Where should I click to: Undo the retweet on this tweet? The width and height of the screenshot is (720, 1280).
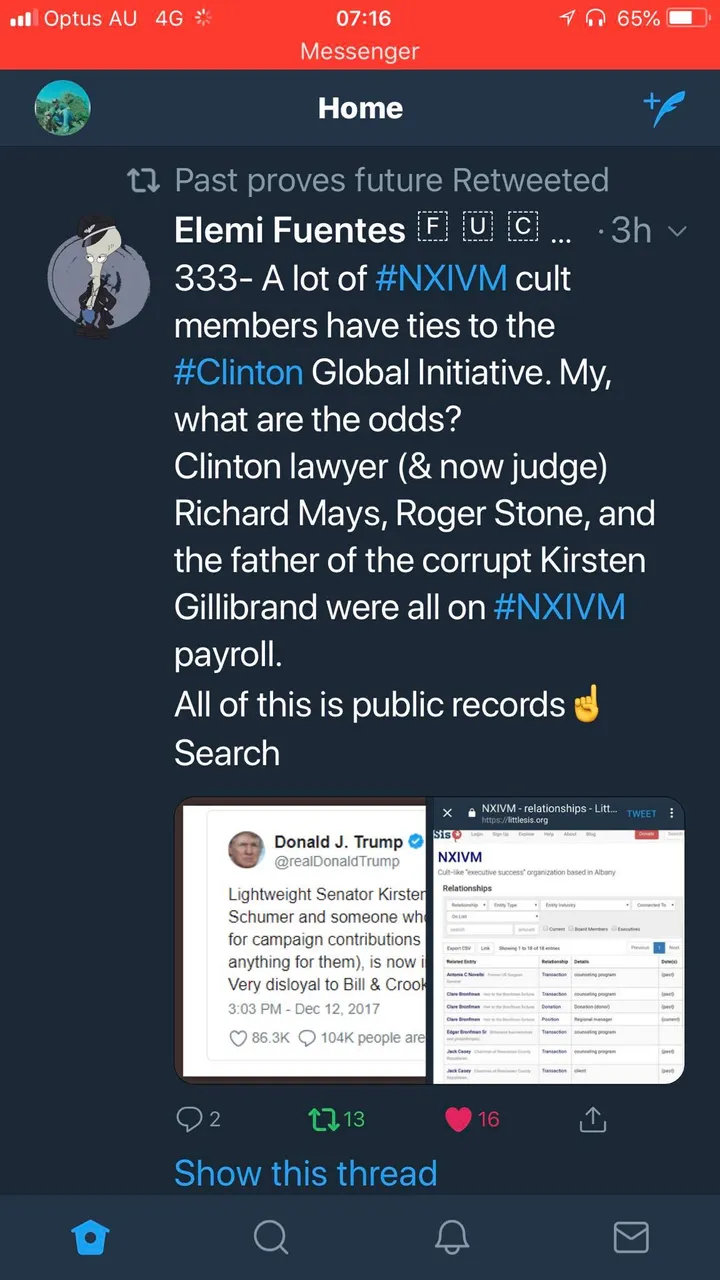pos(336,1119)
